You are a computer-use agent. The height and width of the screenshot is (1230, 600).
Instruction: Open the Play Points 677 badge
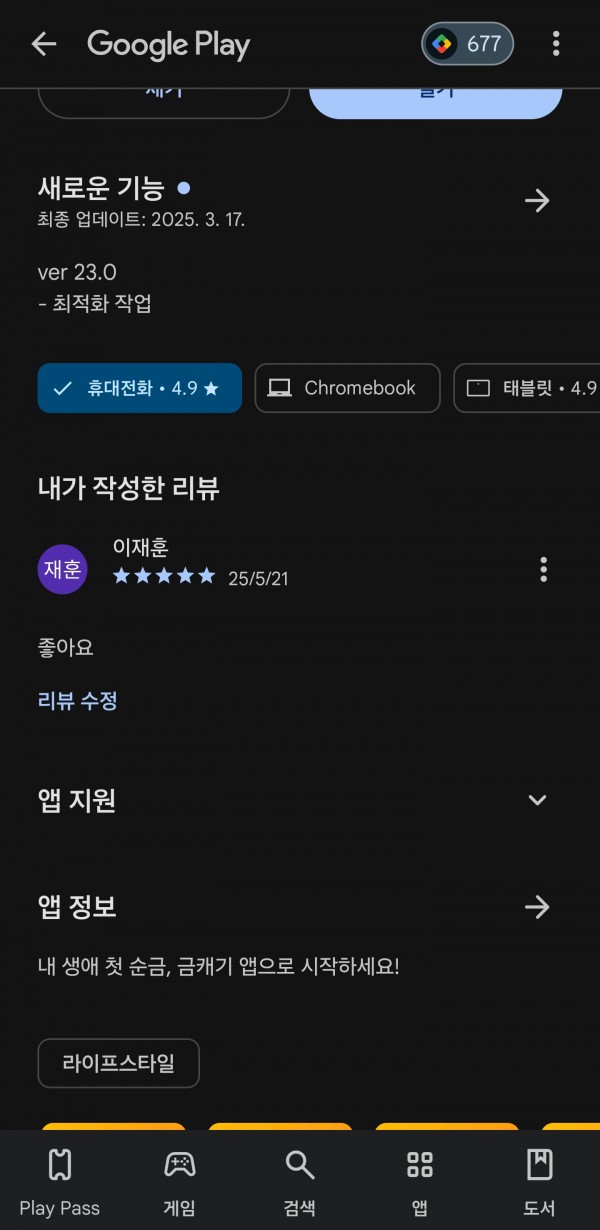[x=467, y=44]
